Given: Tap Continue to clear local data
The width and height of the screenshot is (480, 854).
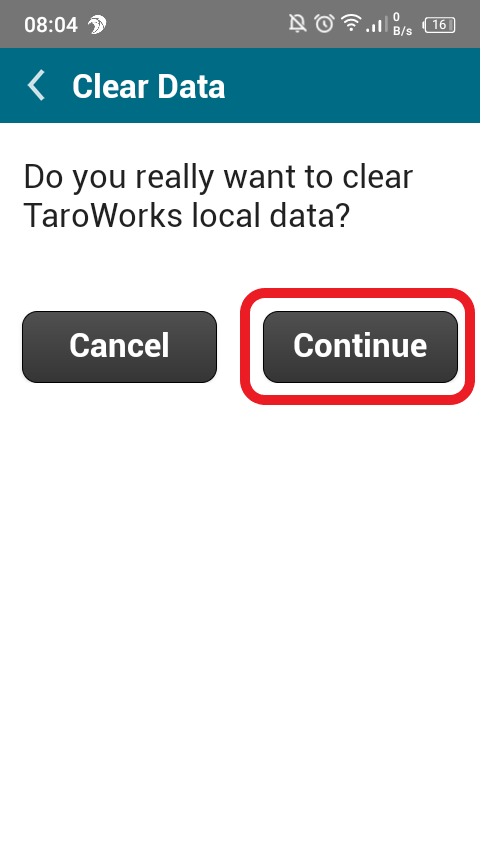Looking at the screenshot, I should (360, 346).
